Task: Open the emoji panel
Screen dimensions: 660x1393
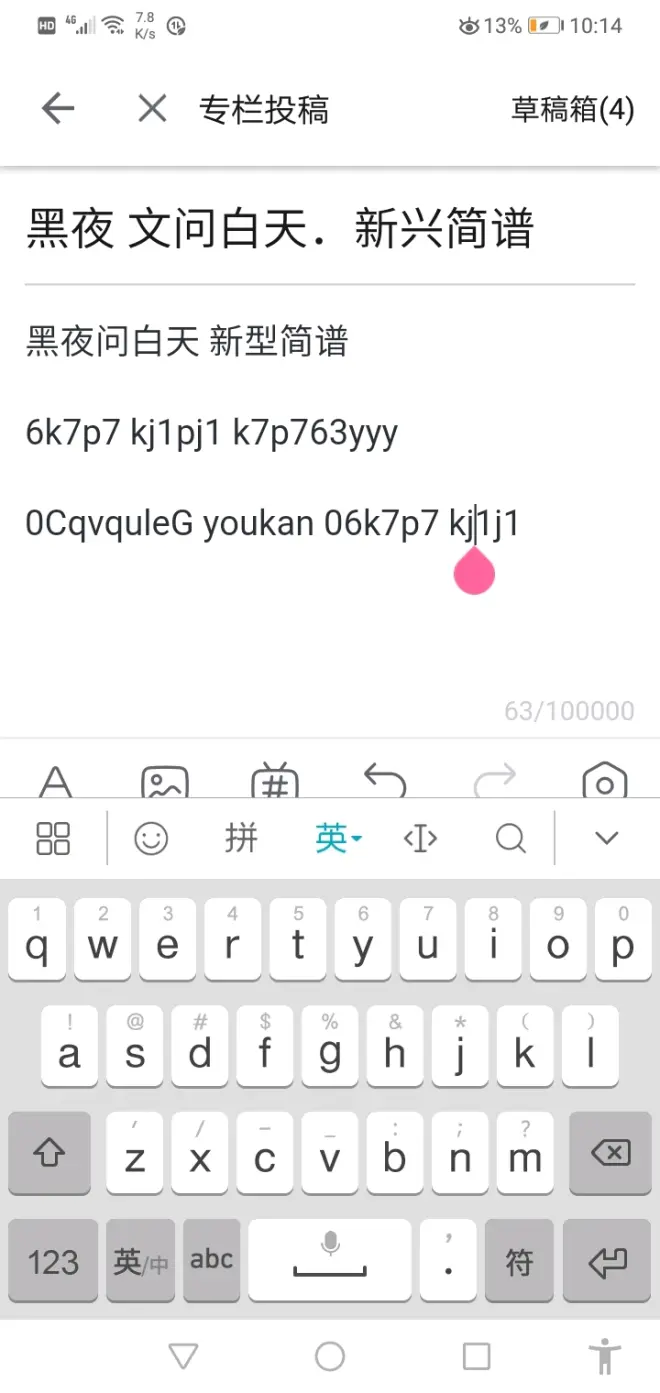Action: click(x=151, y=838)
